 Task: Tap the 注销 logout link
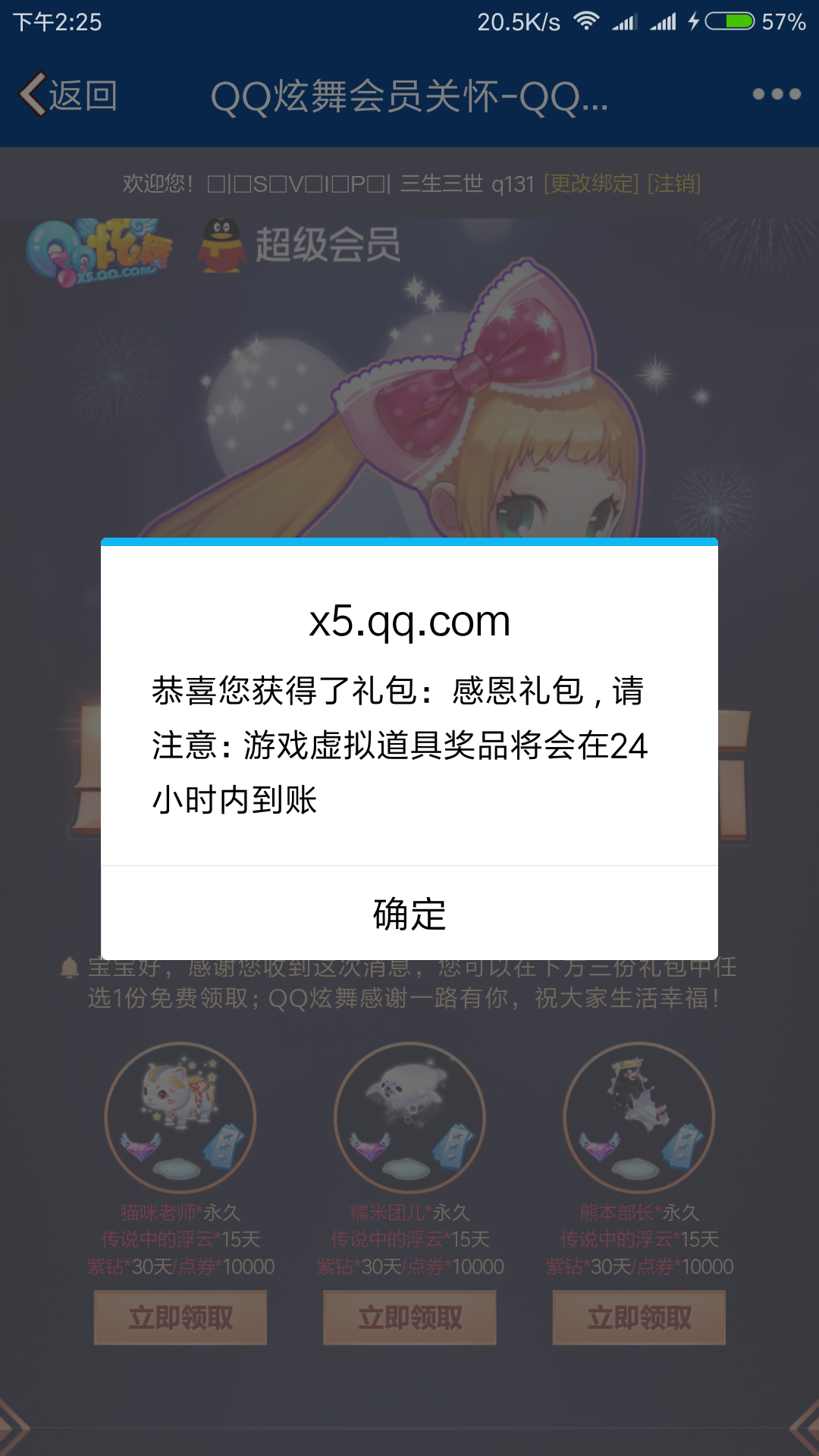[674, 184]
